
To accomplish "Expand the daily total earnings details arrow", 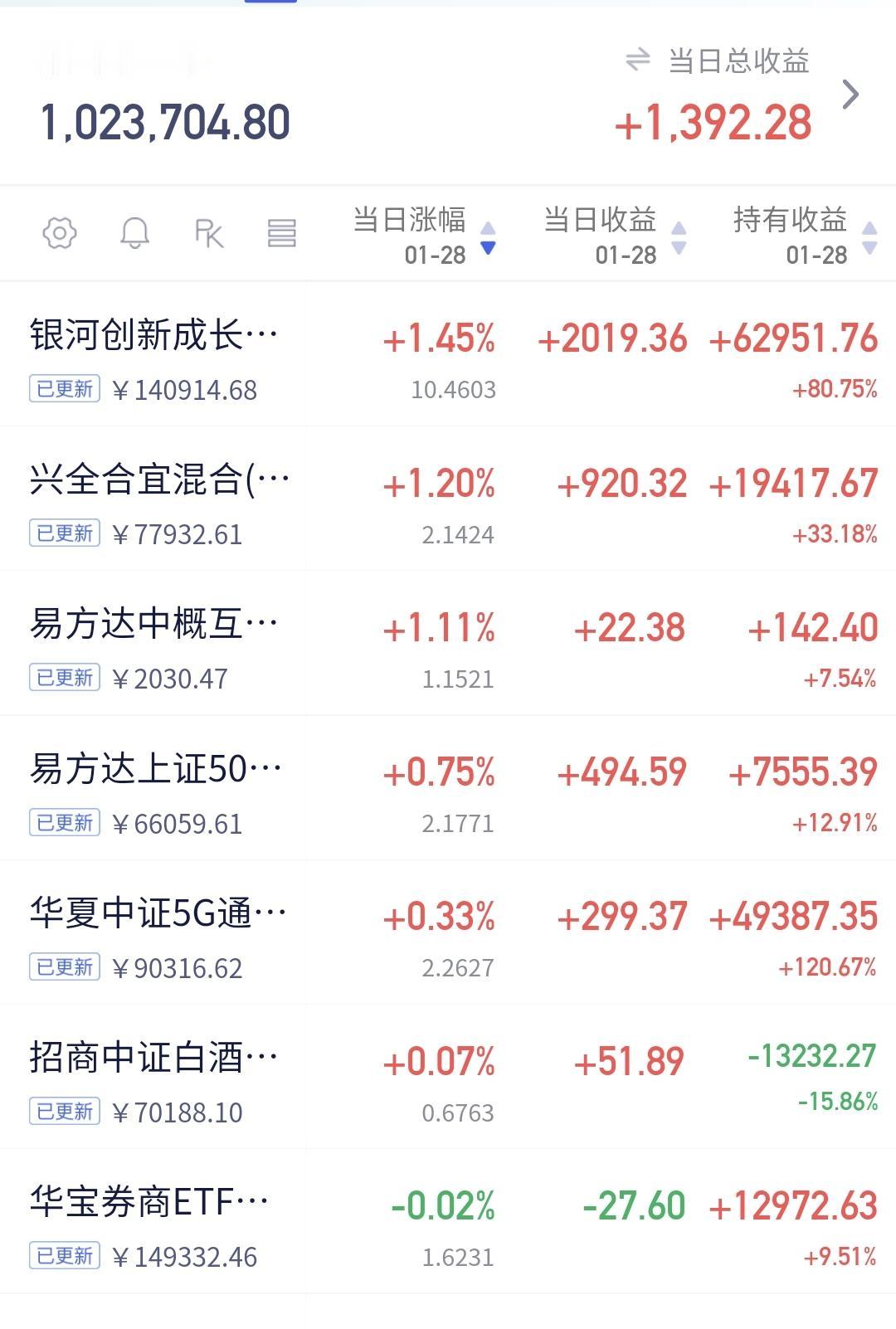I will [850, 95].
